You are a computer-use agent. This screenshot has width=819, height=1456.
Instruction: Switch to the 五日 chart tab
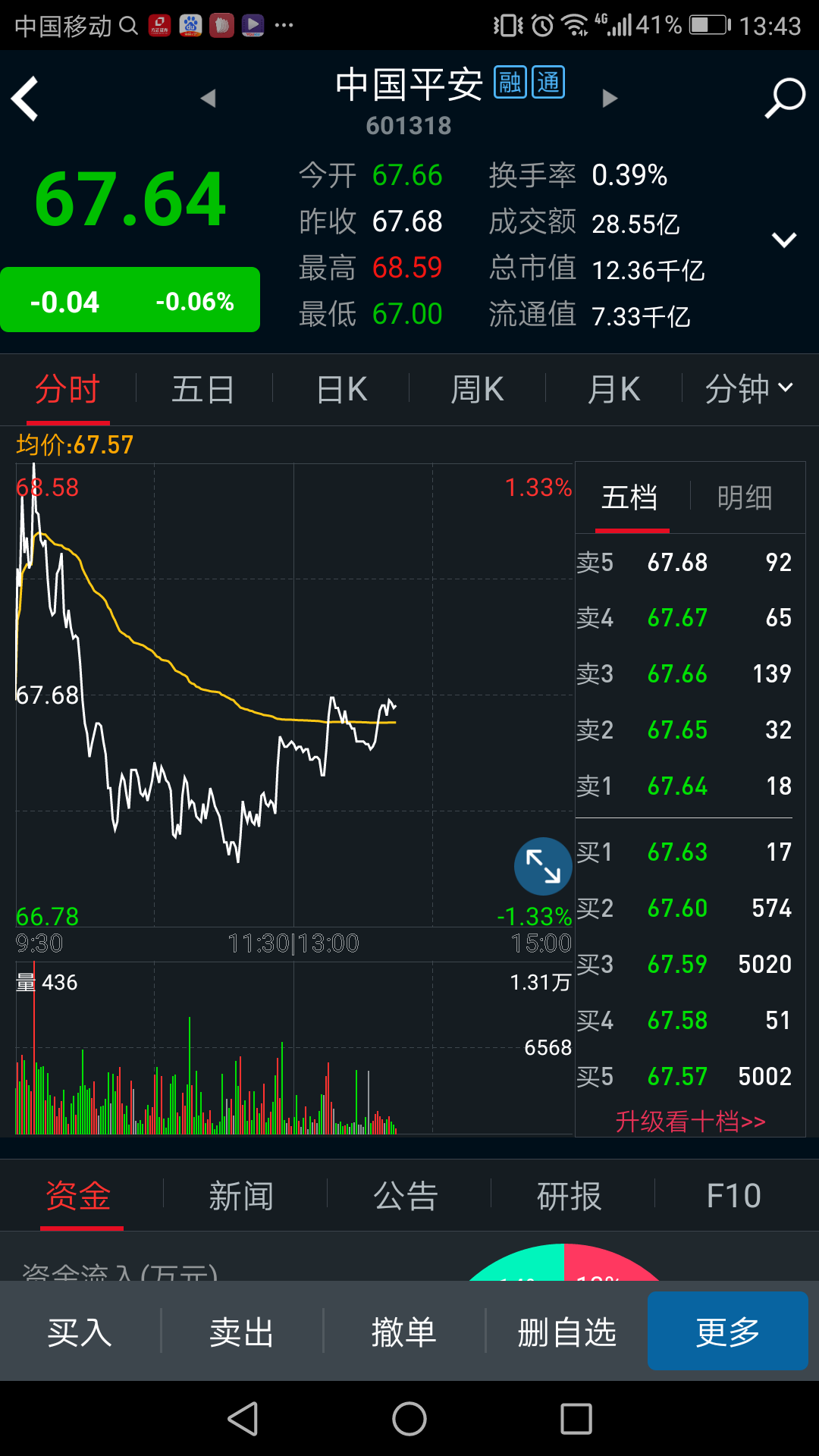[203, 390]
